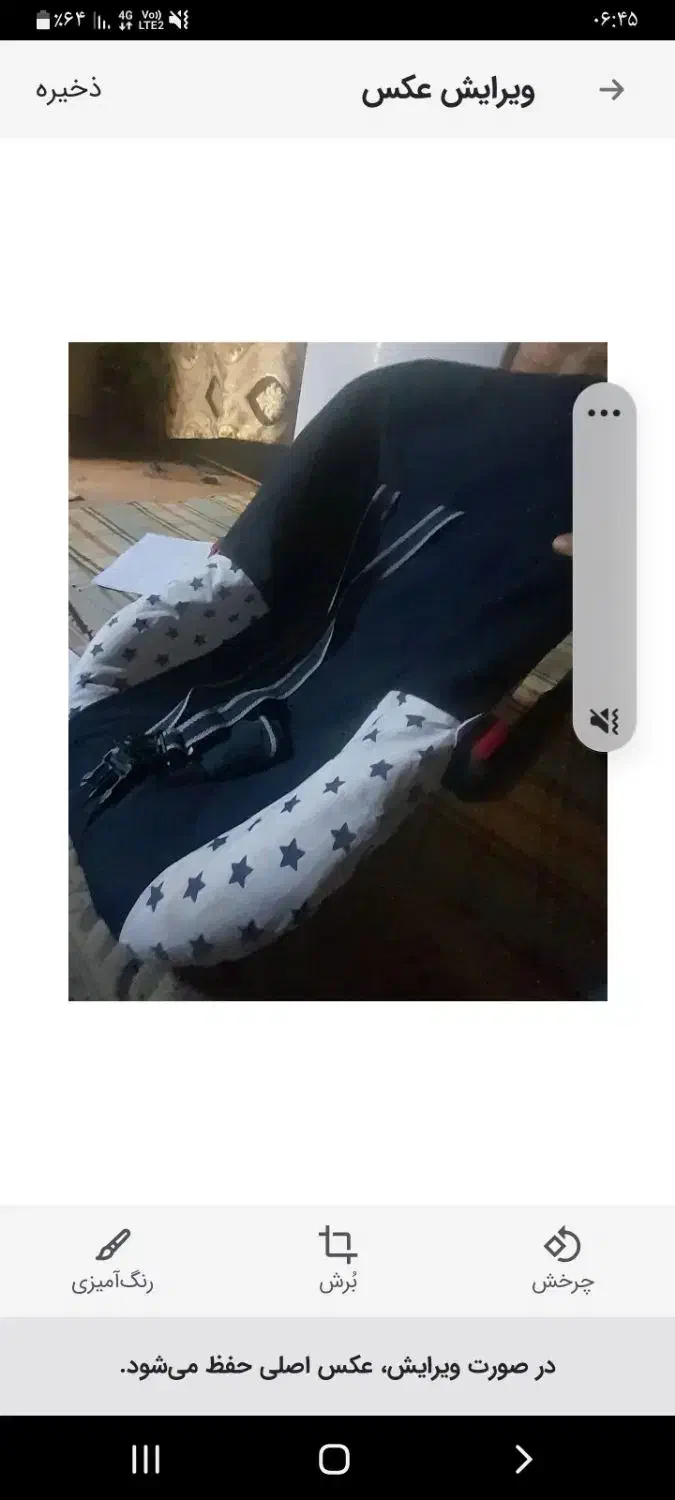
Task: Open the چرخش rotate tool
Action: coord(562,1261)
